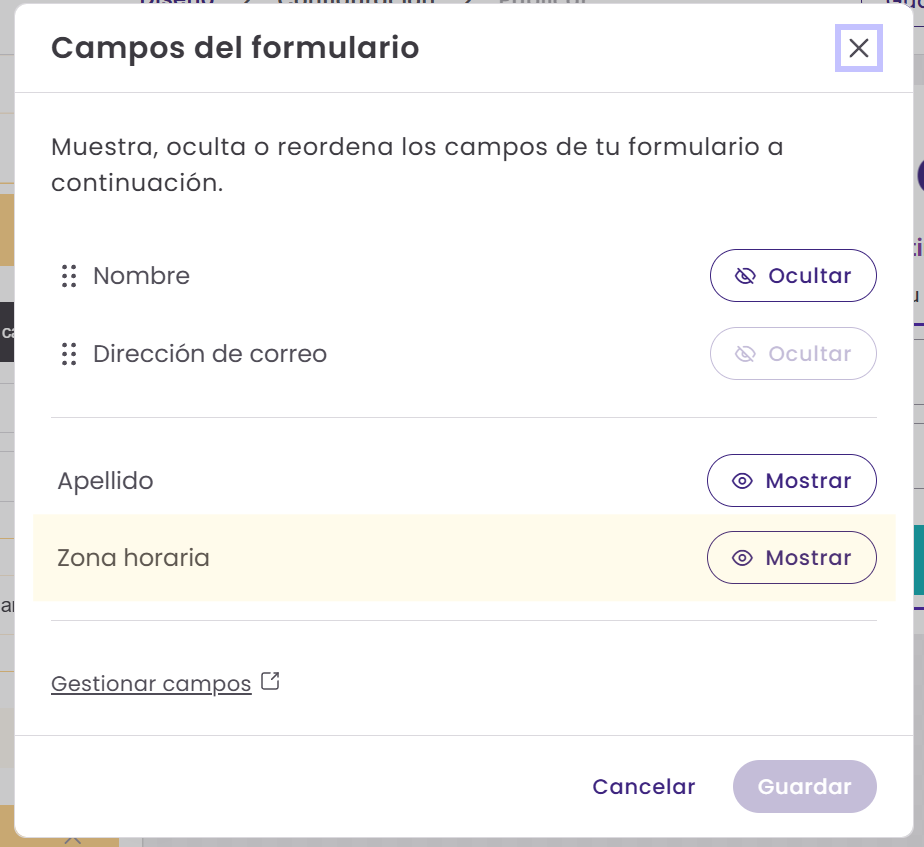Close the Campos del formulario dialog
This screenshot has height=847, width=924.
[858, 48]
